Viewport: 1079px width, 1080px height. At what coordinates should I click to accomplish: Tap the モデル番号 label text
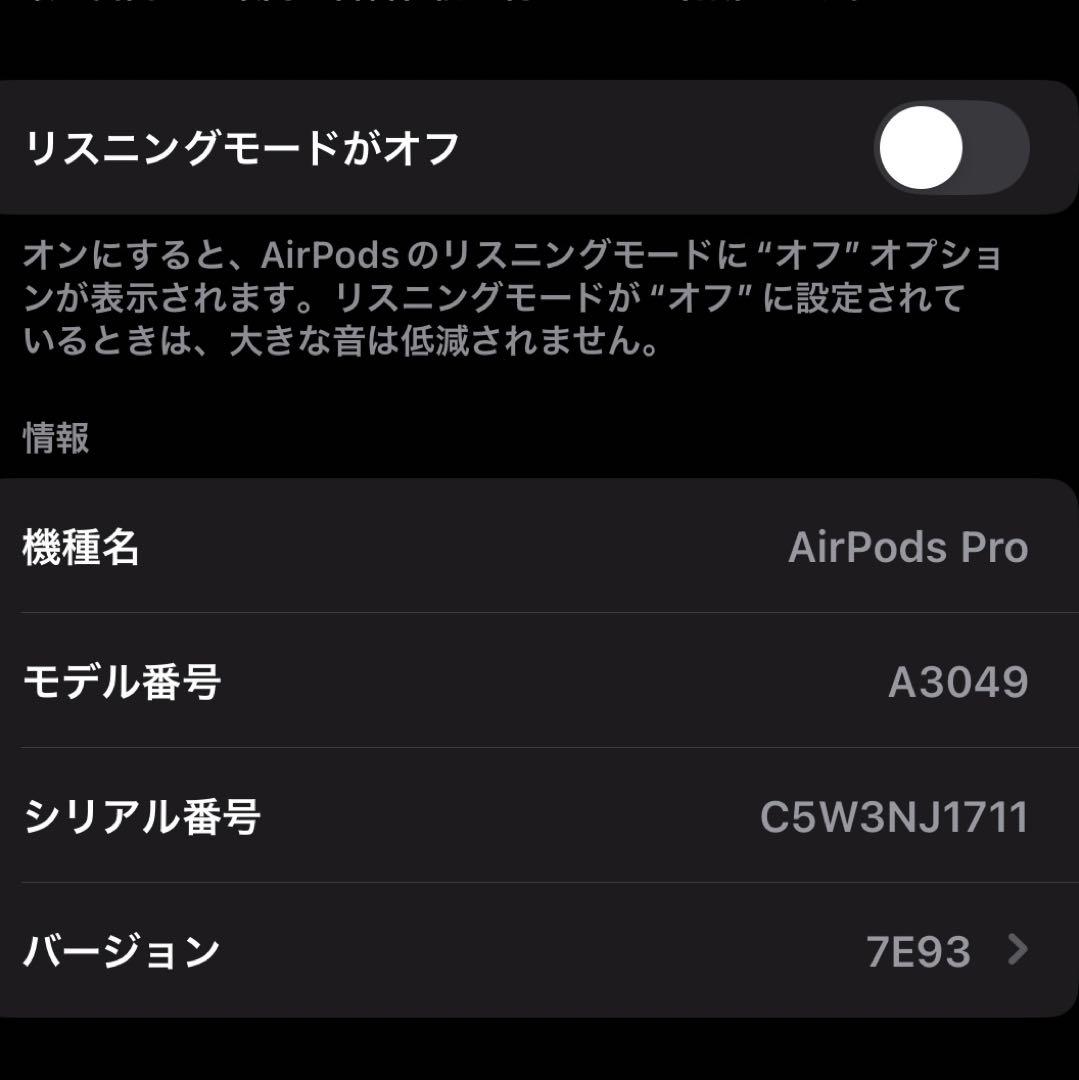coord(122,682)
